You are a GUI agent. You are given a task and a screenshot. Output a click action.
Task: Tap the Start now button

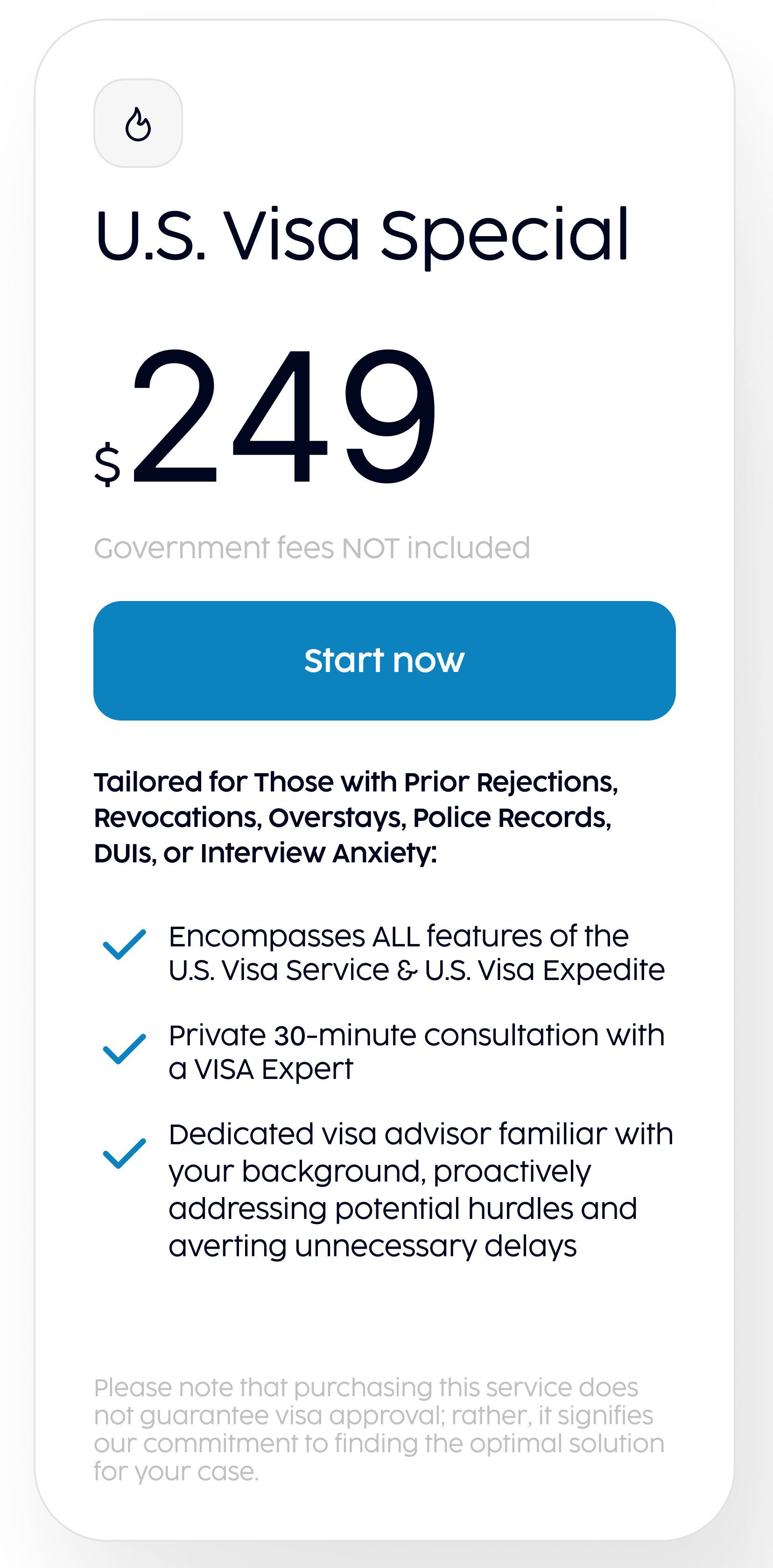(384, 660)
